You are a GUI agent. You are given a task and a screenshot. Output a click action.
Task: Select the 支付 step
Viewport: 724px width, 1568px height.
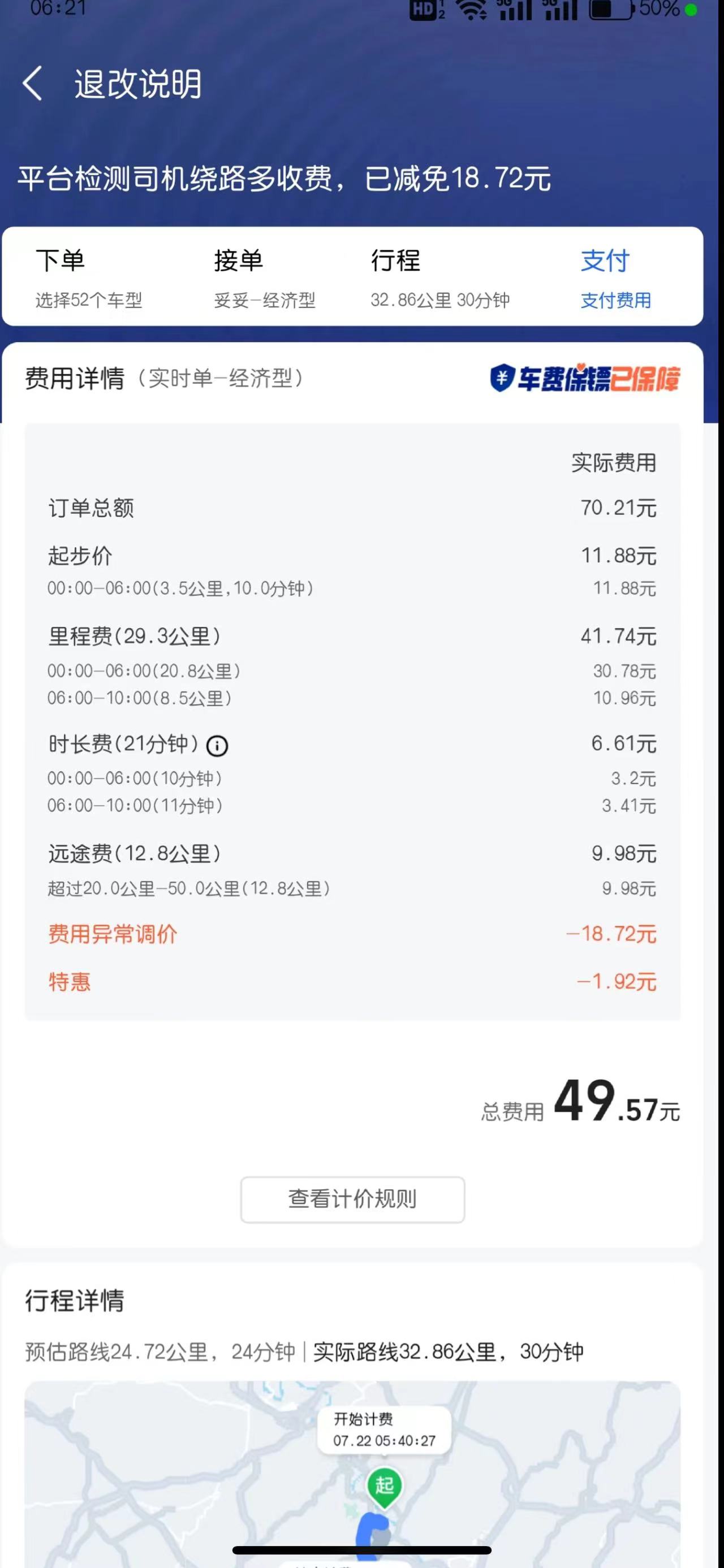click(615, 278)
